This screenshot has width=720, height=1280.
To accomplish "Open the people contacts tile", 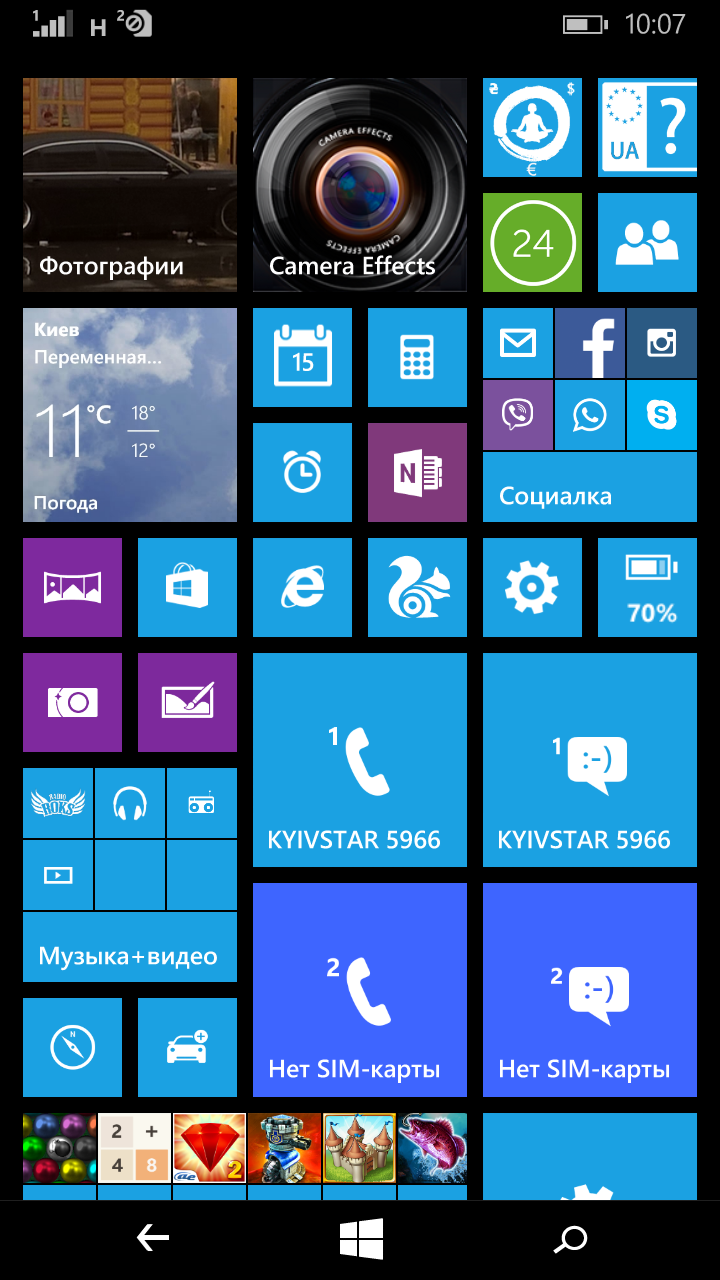I will (x=647, y=242).
